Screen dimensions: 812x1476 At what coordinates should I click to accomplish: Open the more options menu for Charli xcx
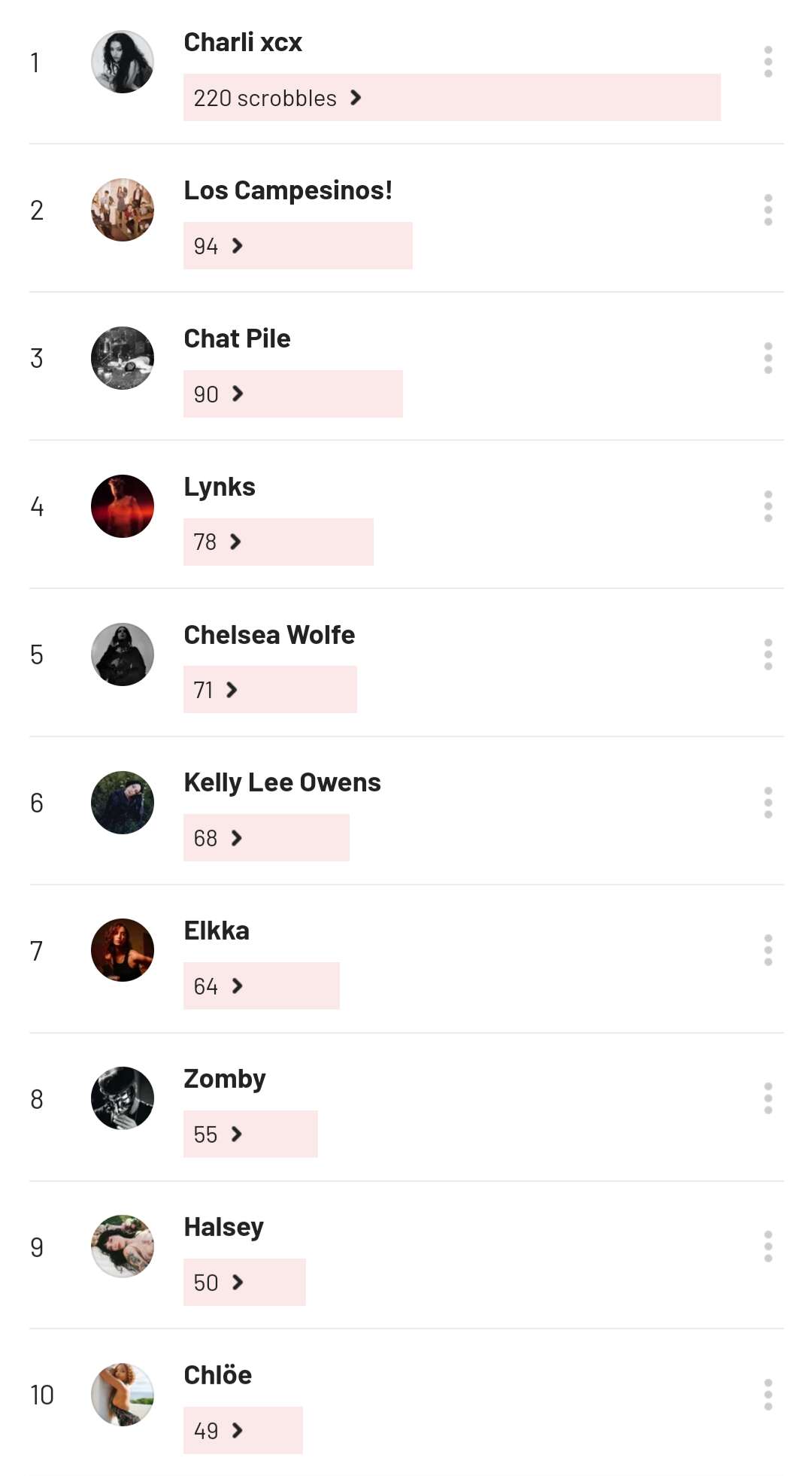[x=768, y=62]
